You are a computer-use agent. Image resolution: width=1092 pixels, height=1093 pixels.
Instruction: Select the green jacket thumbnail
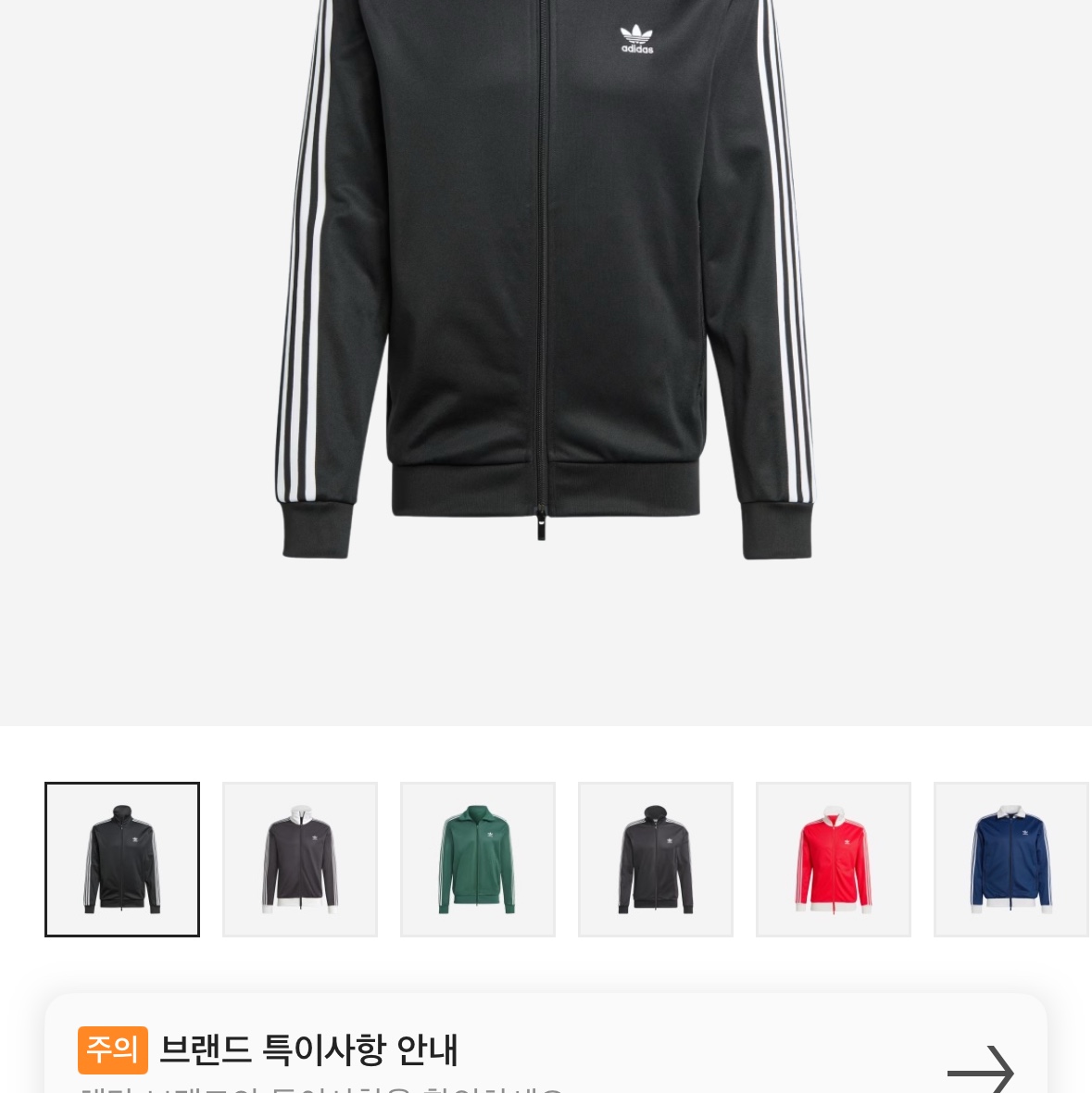[x=477, y=860]
